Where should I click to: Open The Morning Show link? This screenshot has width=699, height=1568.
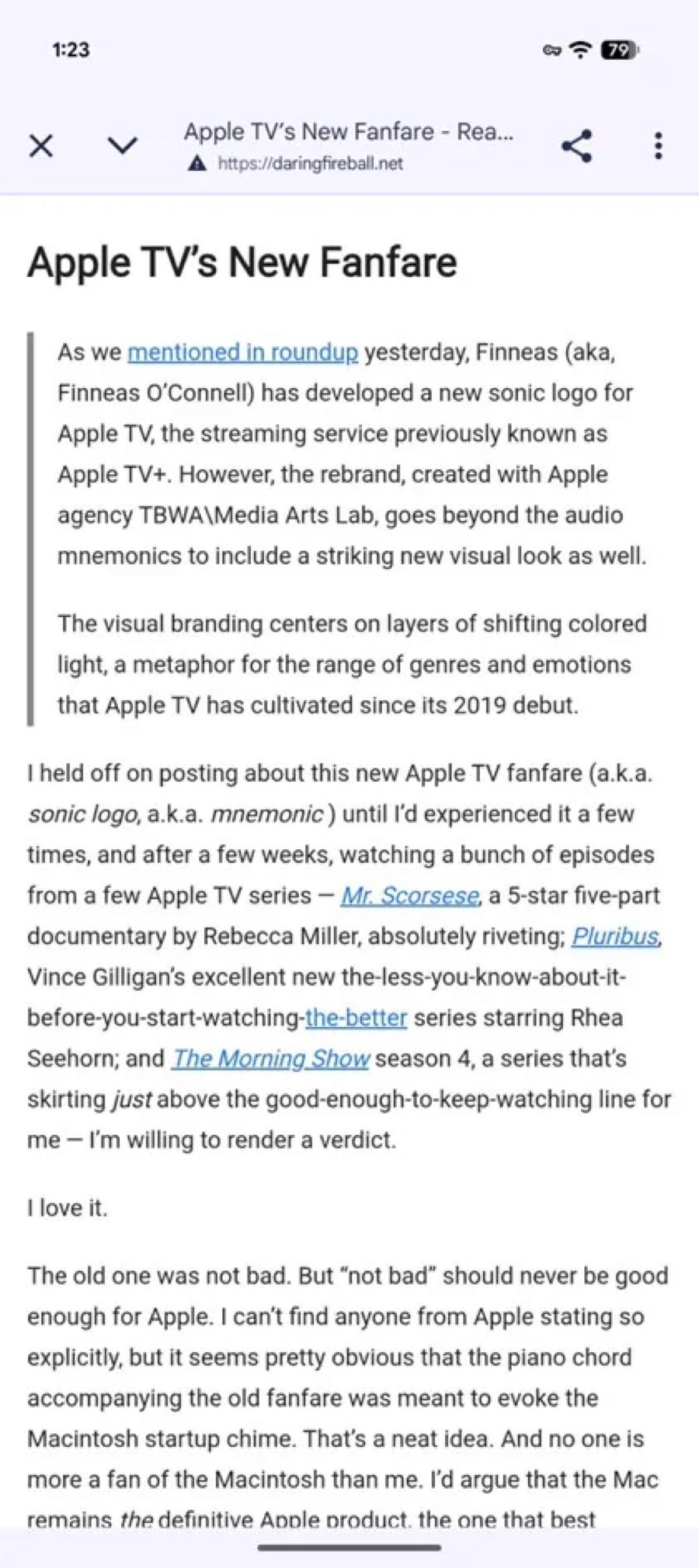(270, 1059)
